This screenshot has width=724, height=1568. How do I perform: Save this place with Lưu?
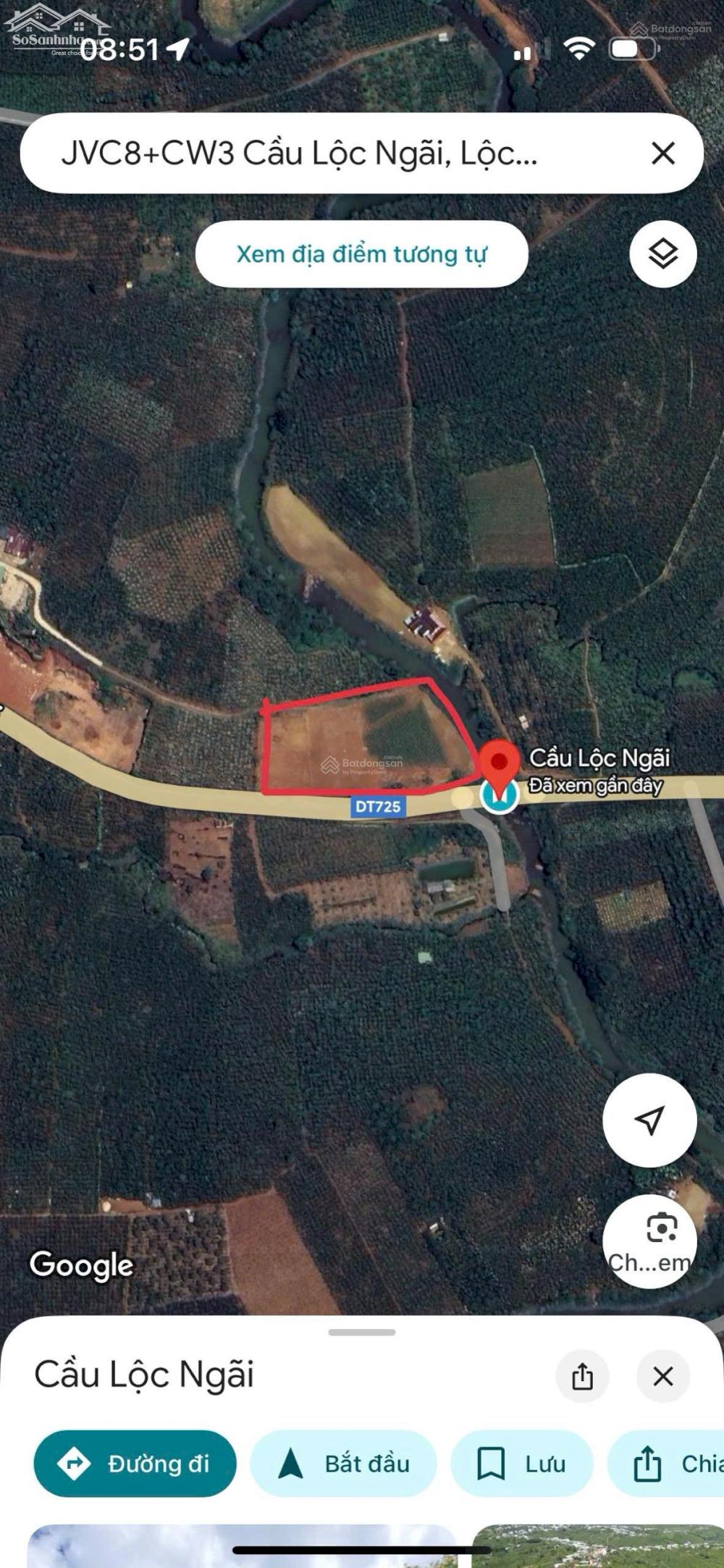[x=522, y=1464]
